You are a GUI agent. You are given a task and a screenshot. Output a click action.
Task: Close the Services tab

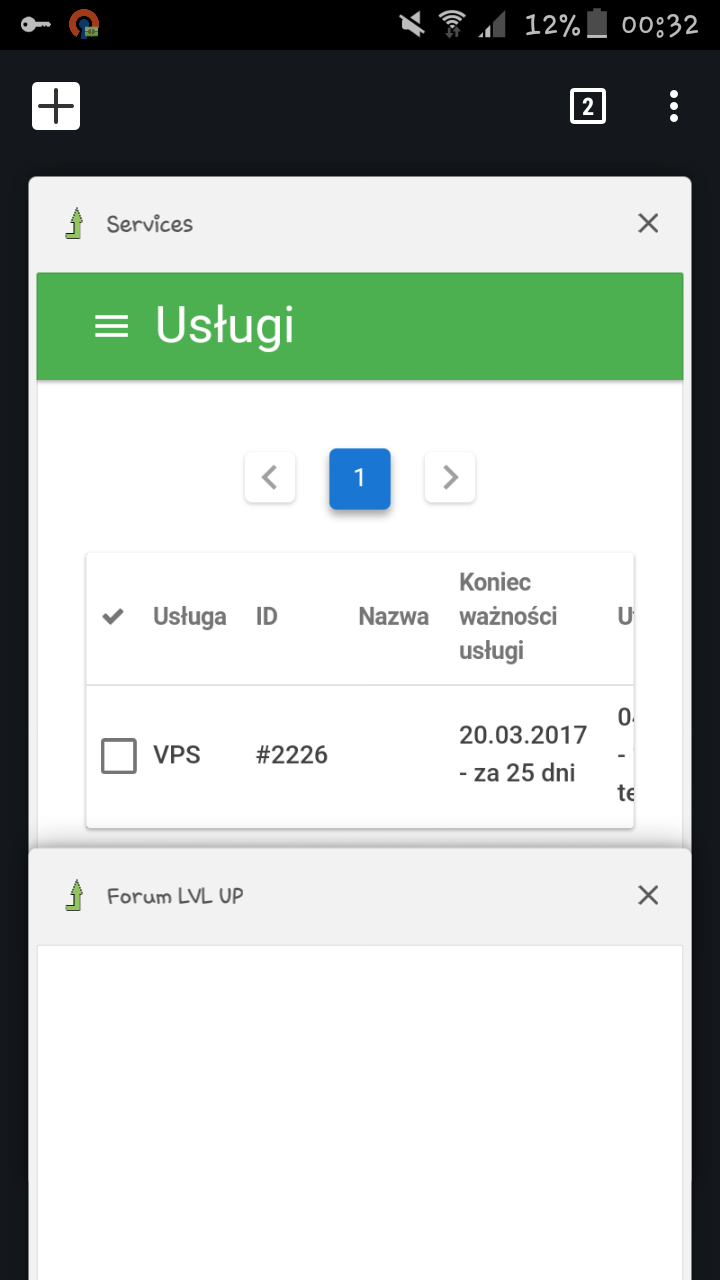[648, 224]
